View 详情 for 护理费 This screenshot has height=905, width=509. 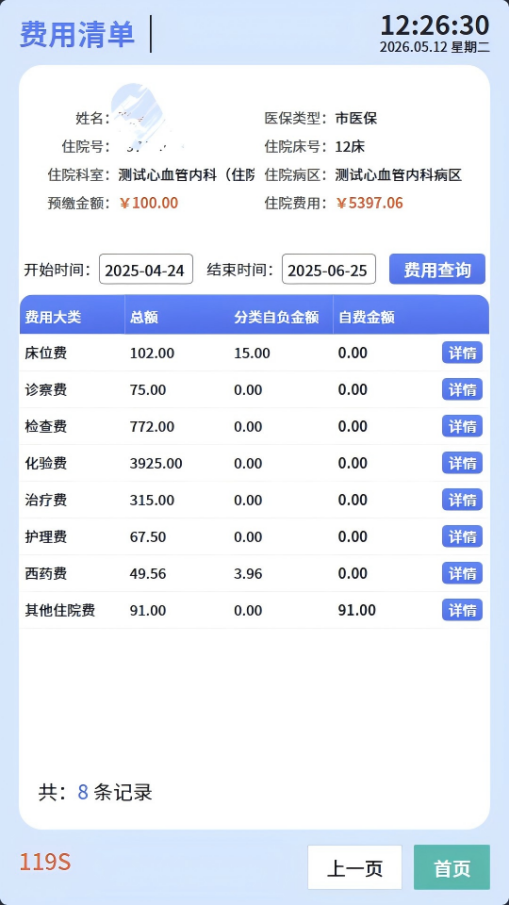coord(462,537)
